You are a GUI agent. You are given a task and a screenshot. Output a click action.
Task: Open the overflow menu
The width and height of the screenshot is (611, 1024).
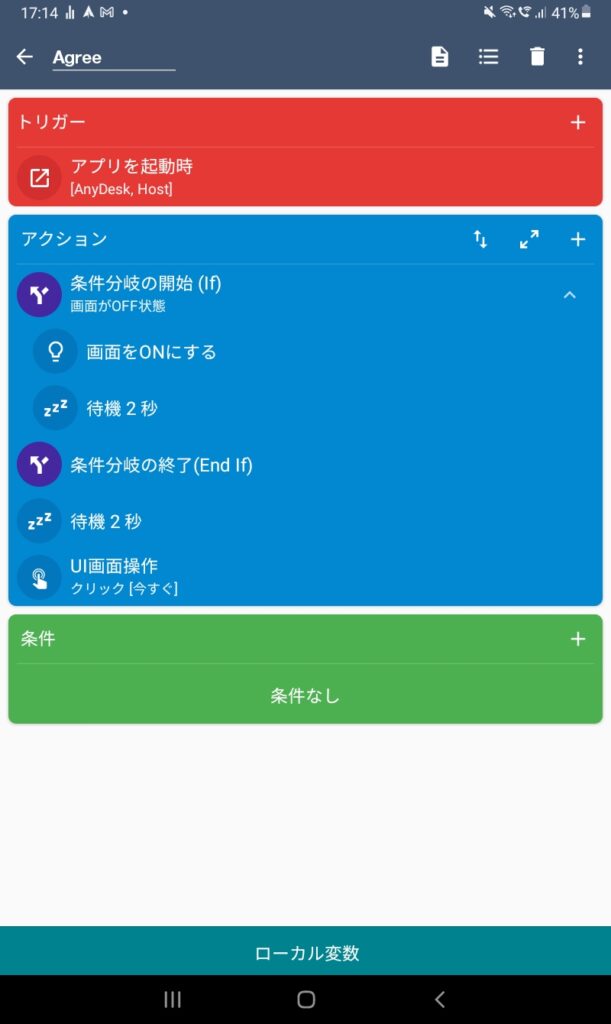pos(580,57)
